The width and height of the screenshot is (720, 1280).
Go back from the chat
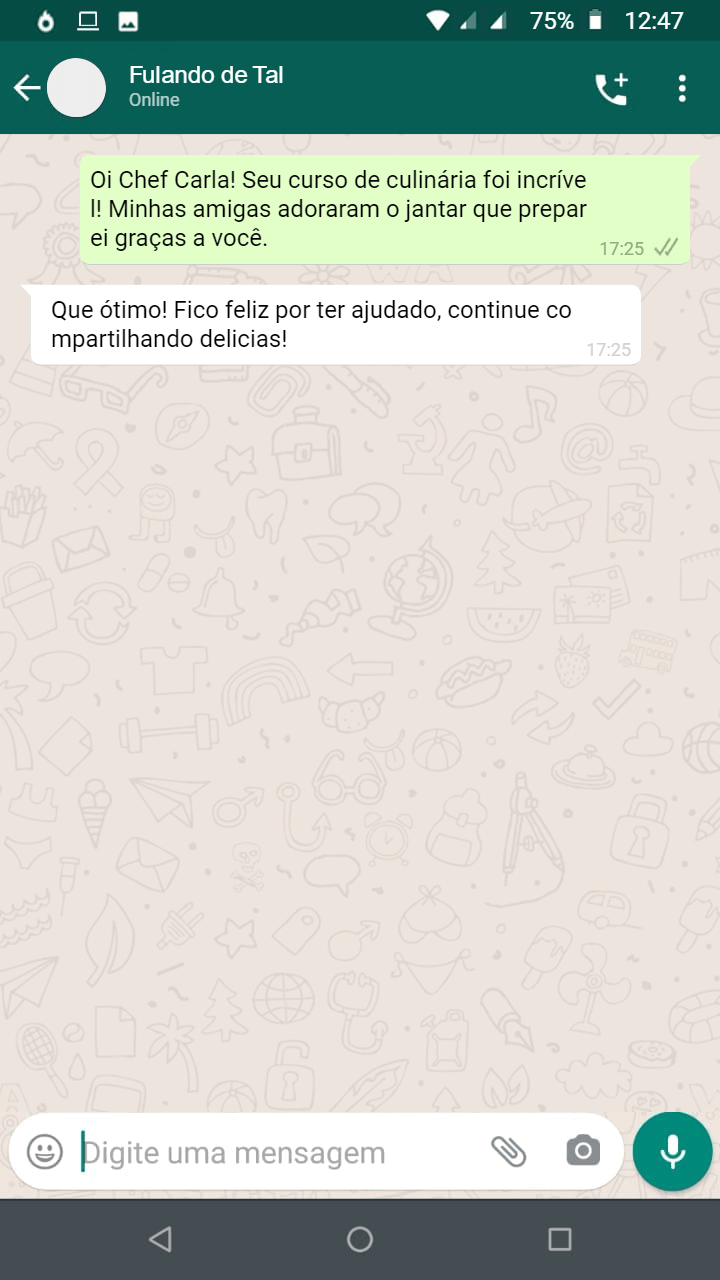[x=27, y=89]
